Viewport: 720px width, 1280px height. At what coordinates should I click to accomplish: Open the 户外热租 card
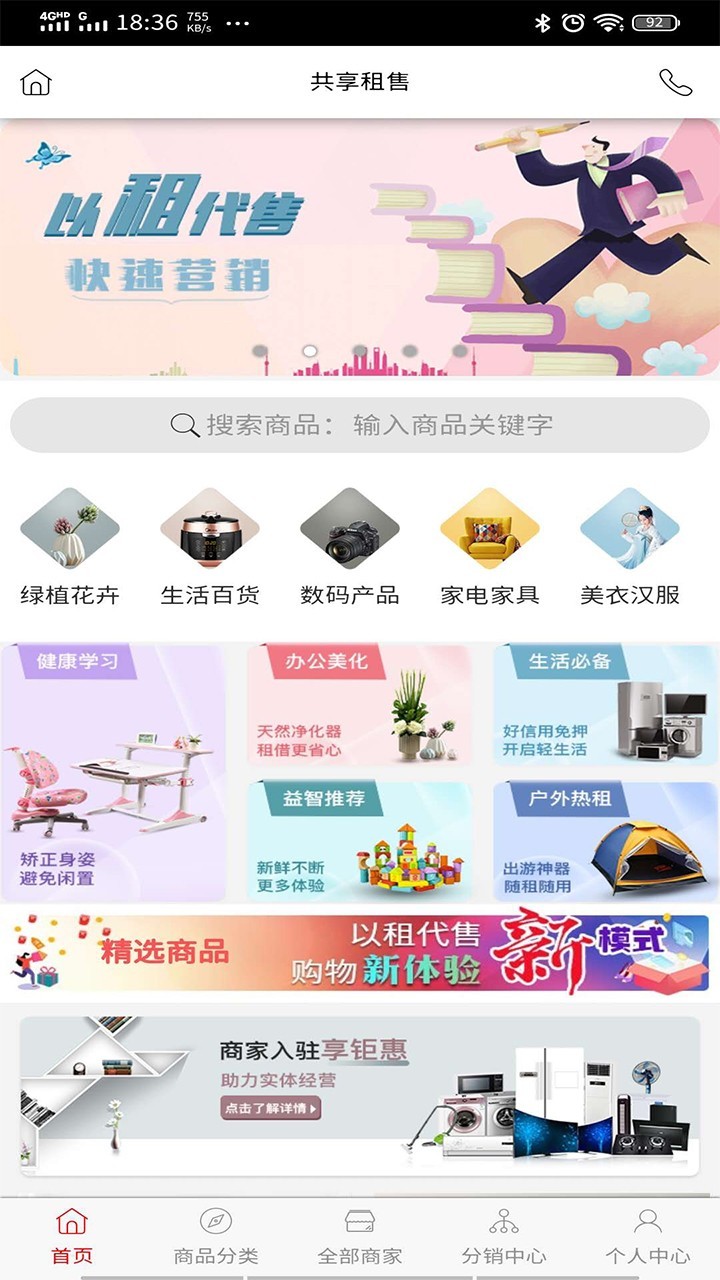click(605, 841)
